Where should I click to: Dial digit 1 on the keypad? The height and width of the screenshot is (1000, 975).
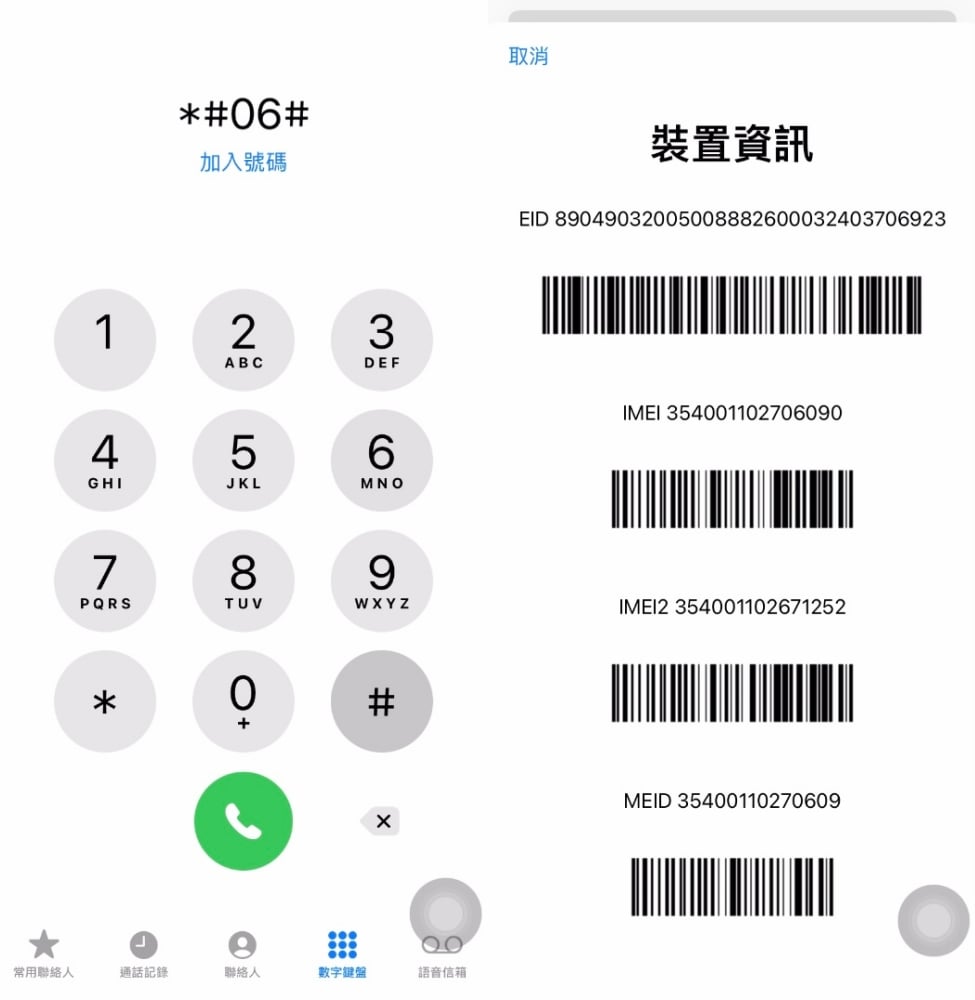coord(105,340)
